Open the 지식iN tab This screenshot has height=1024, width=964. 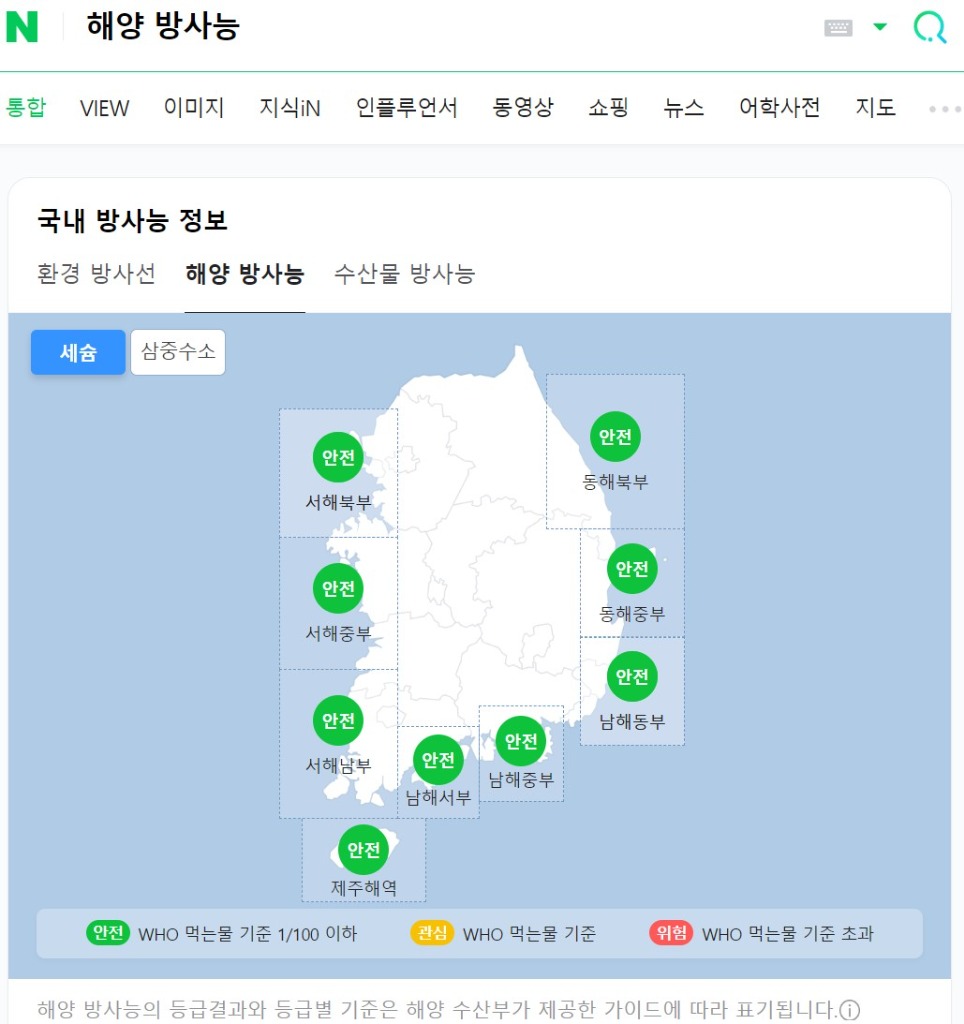(290, 108)
